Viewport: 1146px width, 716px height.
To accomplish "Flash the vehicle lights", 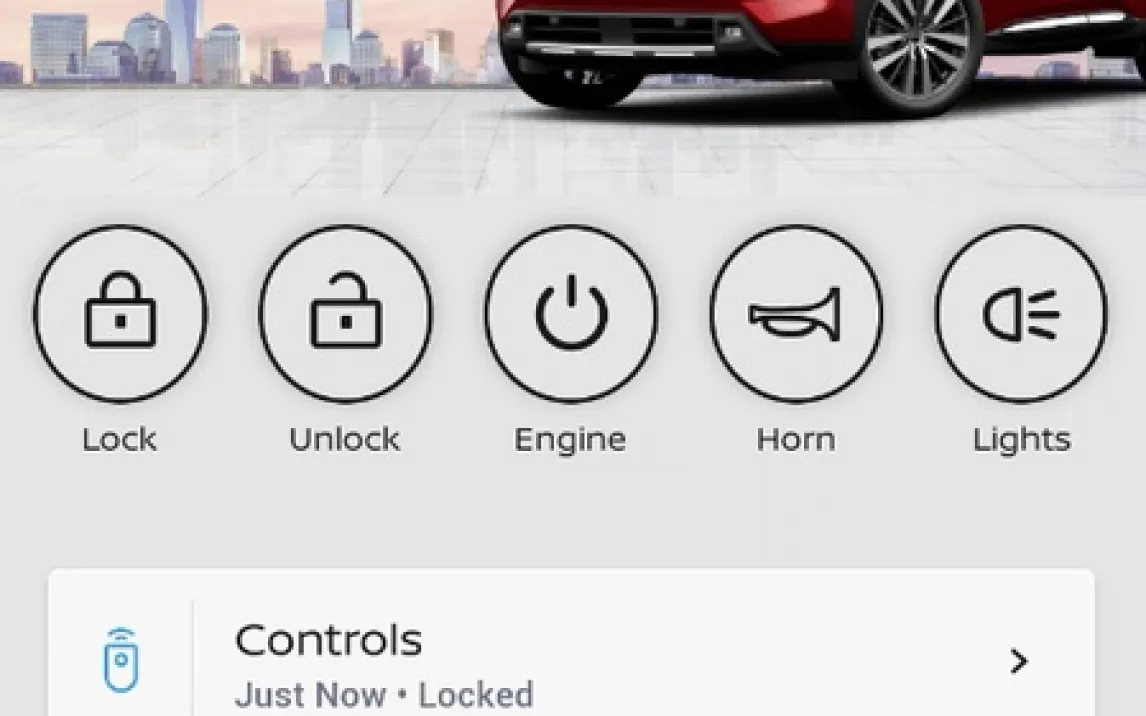I will tap(1021, 313).
